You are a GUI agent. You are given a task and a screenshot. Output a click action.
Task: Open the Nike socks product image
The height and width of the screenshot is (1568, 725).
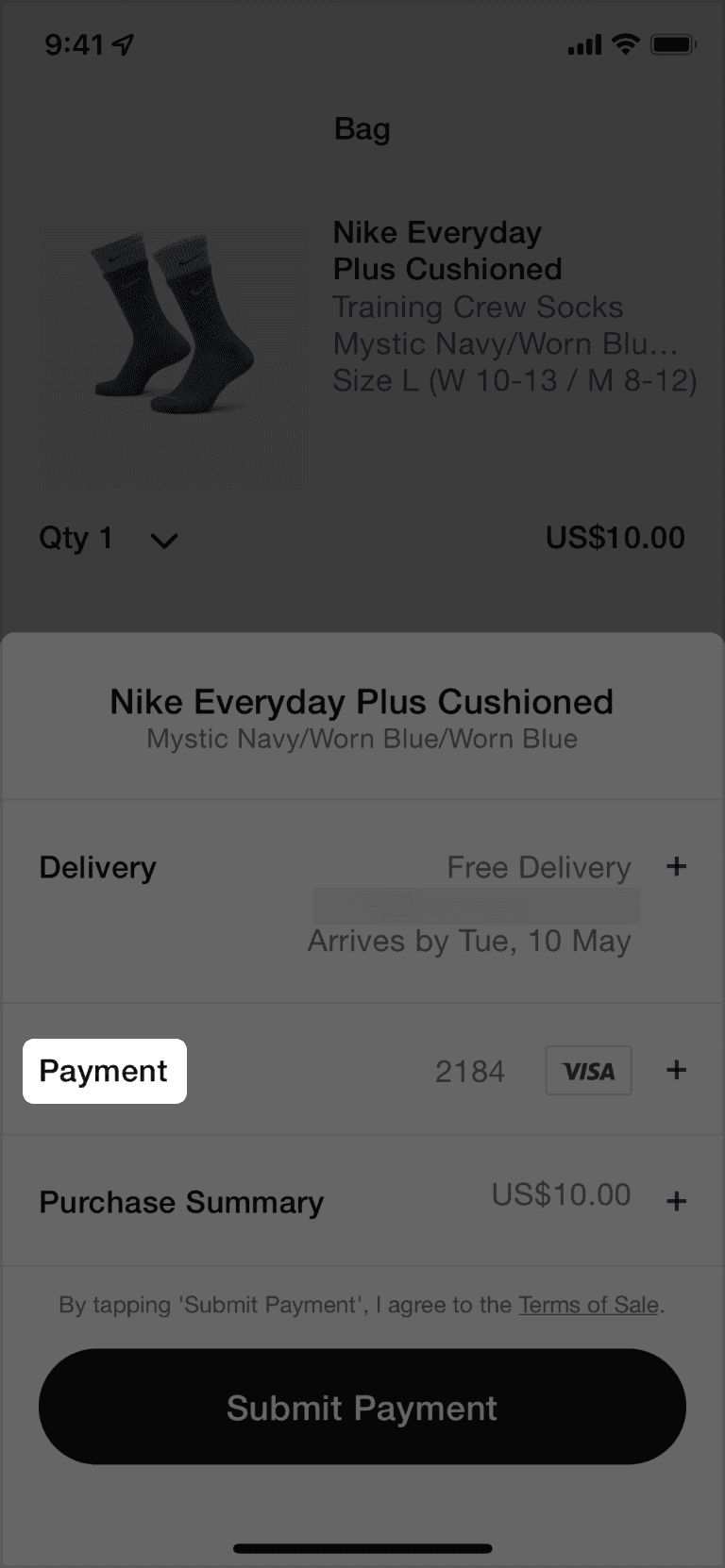pos(174,357)
